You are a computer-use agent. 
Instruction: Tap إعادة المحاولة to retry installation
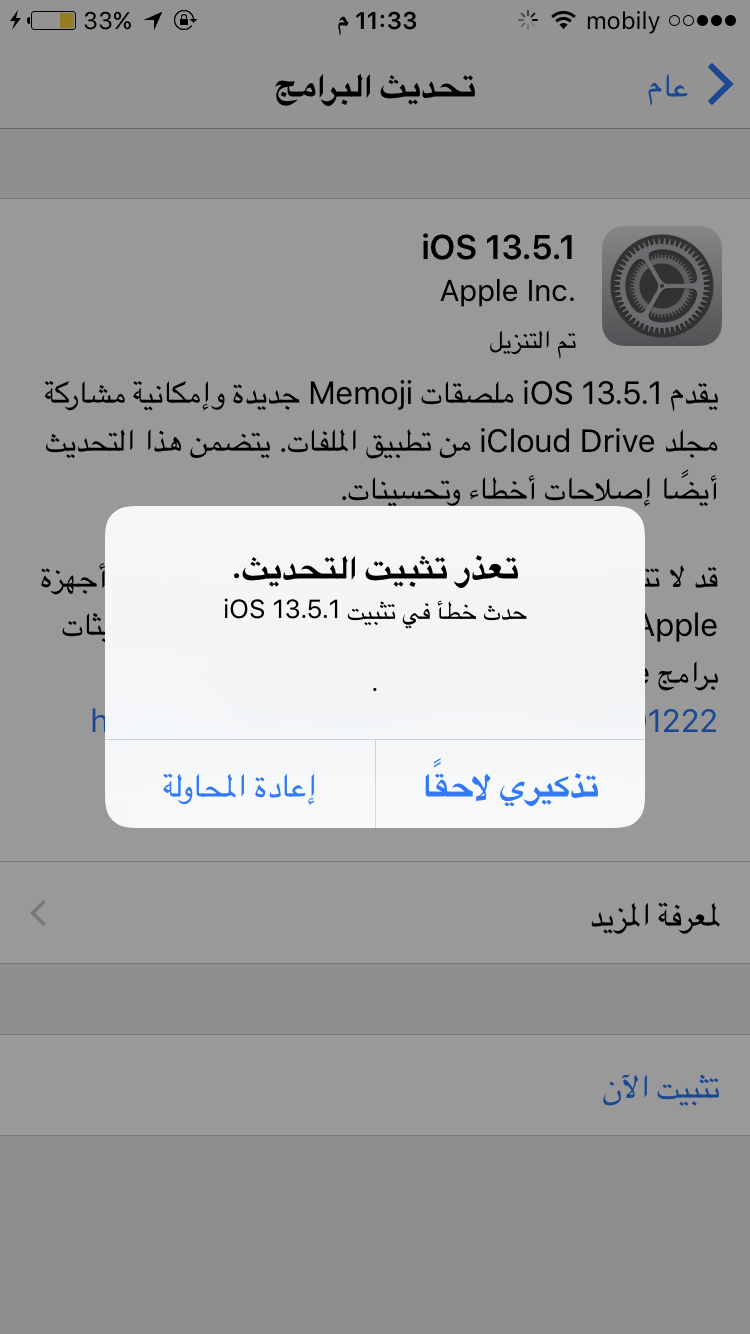pyautogui.click(x=239, y=786)
